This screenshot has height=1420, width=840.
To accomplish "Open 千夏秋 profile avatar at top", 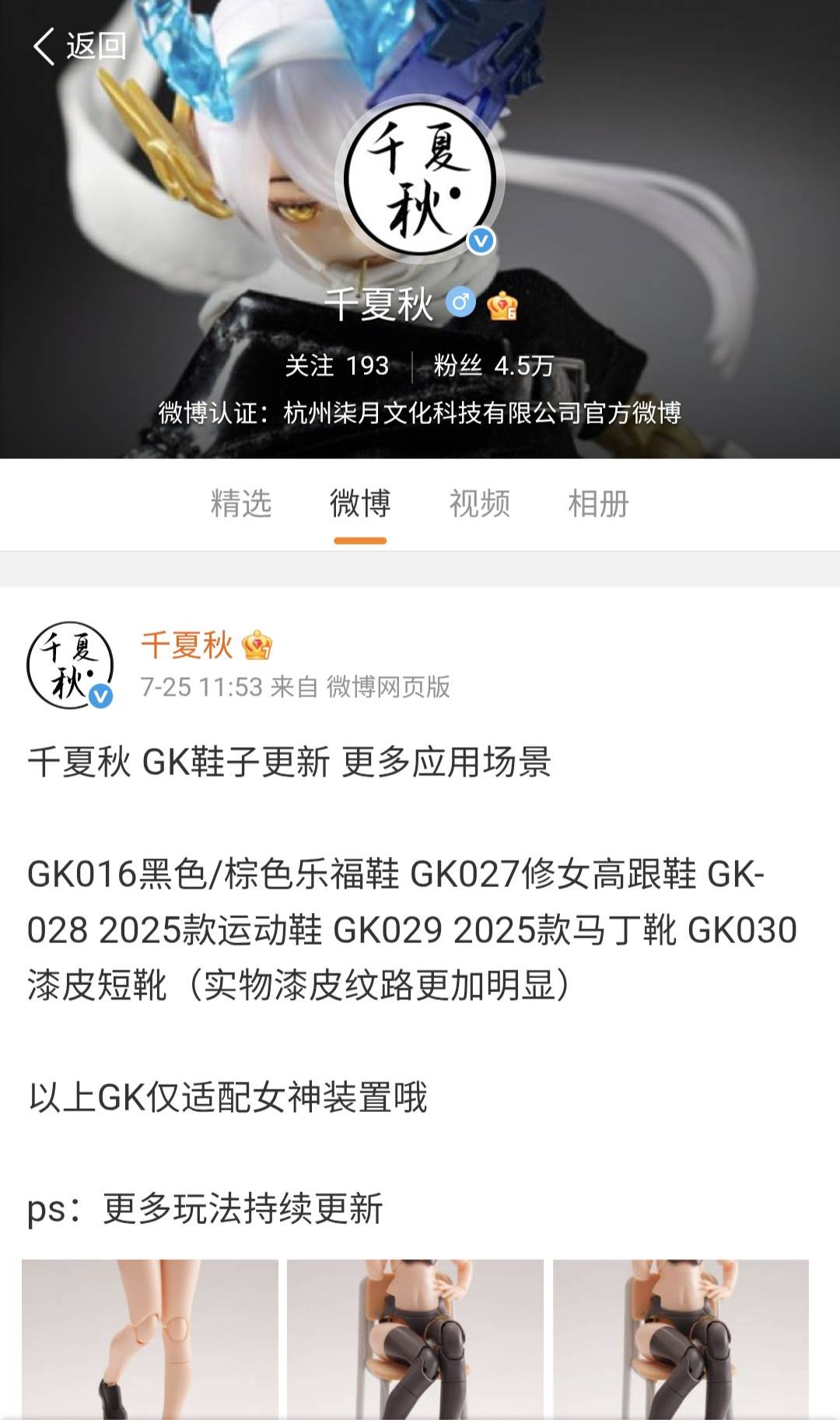I will coord(420,181).
